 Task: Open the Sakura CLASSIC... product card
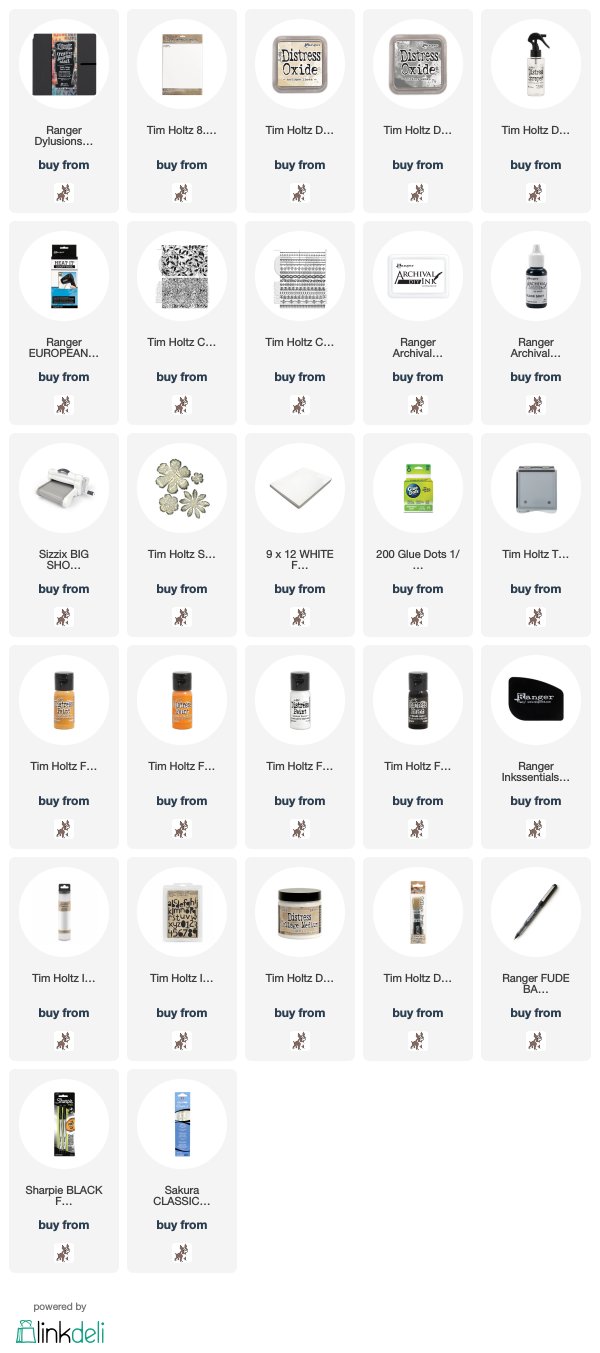pos(182,1170)
